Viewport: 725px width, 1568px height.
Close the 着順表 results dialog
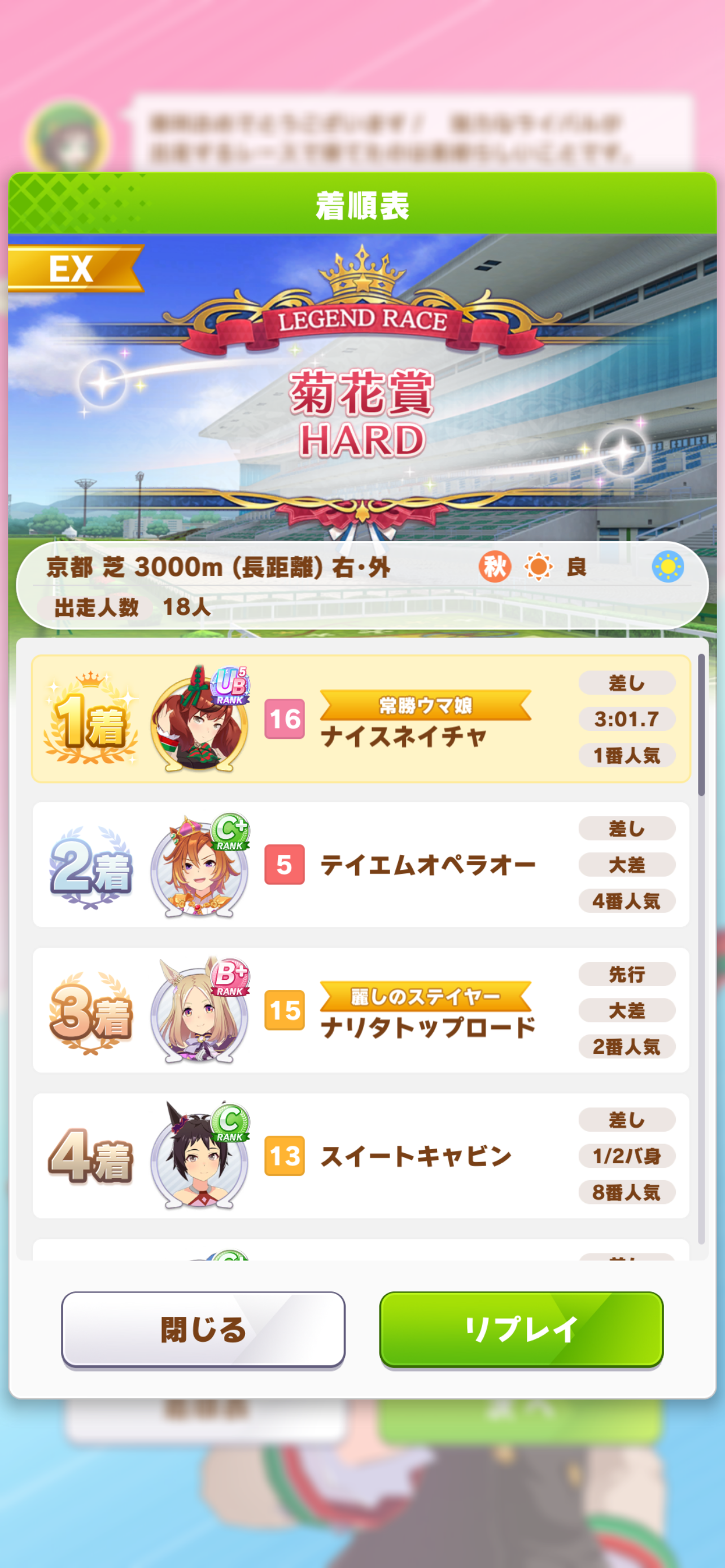[x=203, y=1329]
